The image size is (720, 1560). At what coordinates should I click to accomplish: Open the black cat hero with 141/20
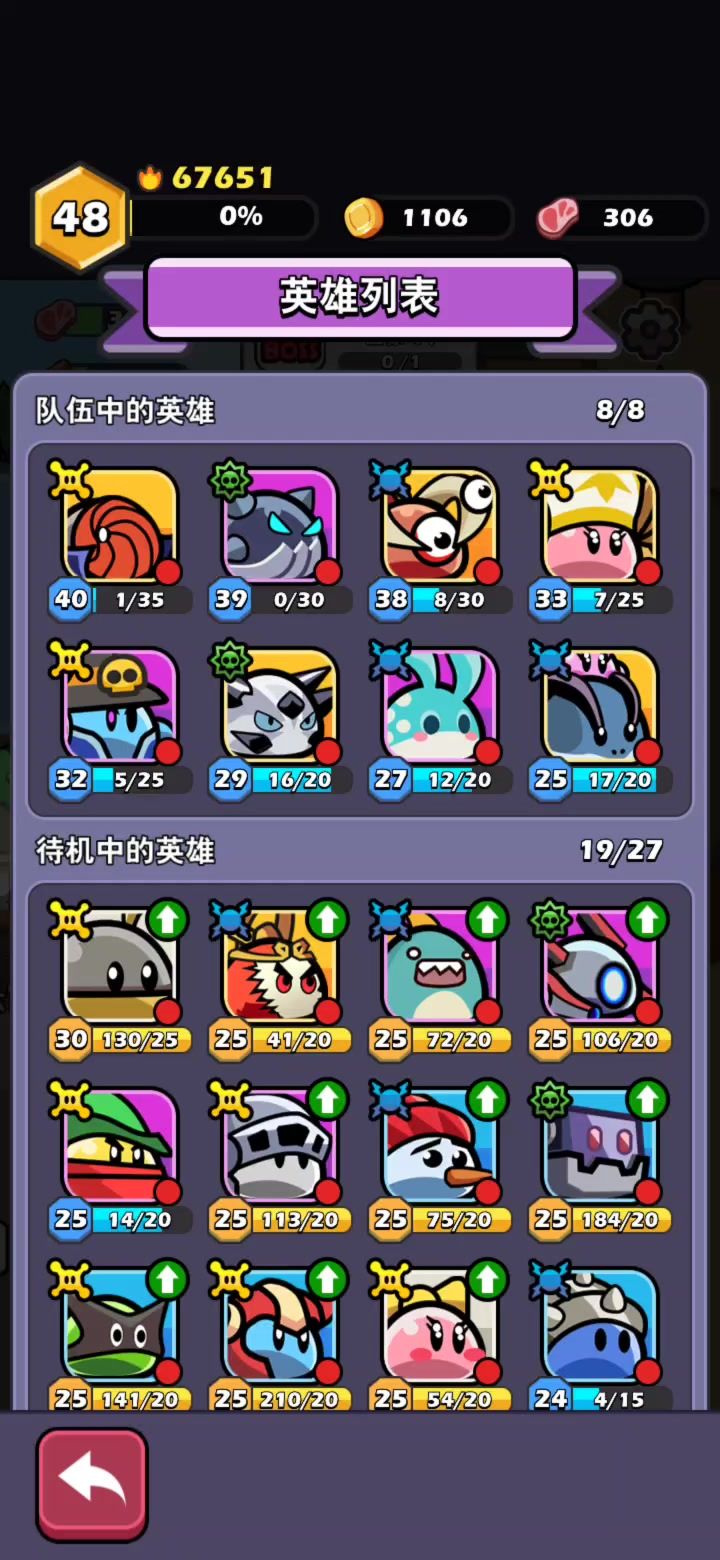click(120, 1326)
